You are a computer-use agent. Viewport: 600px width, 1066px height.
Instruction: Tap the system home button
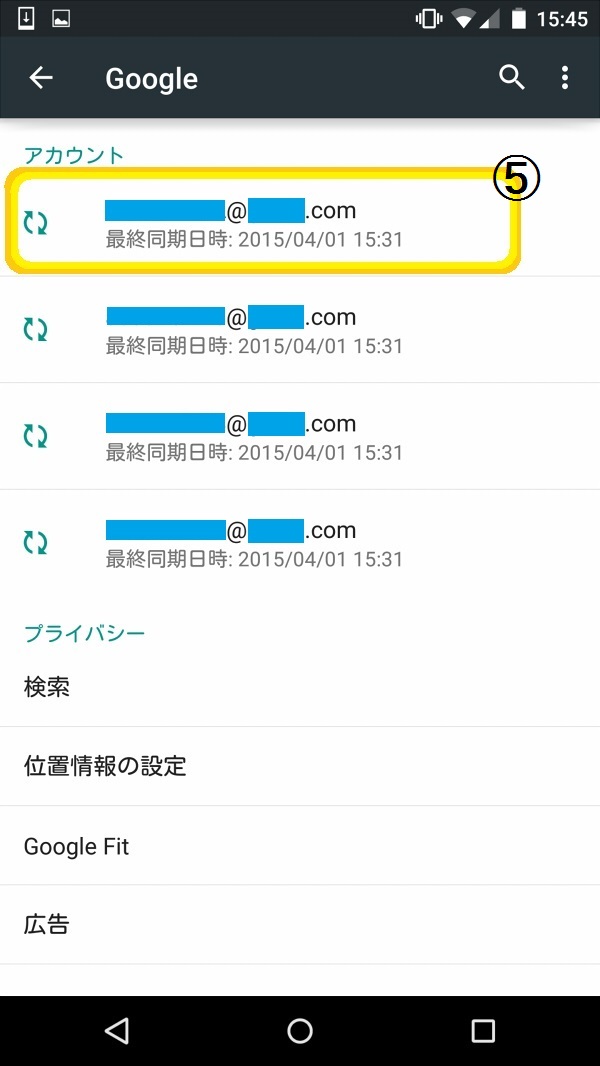point(300,1030)
